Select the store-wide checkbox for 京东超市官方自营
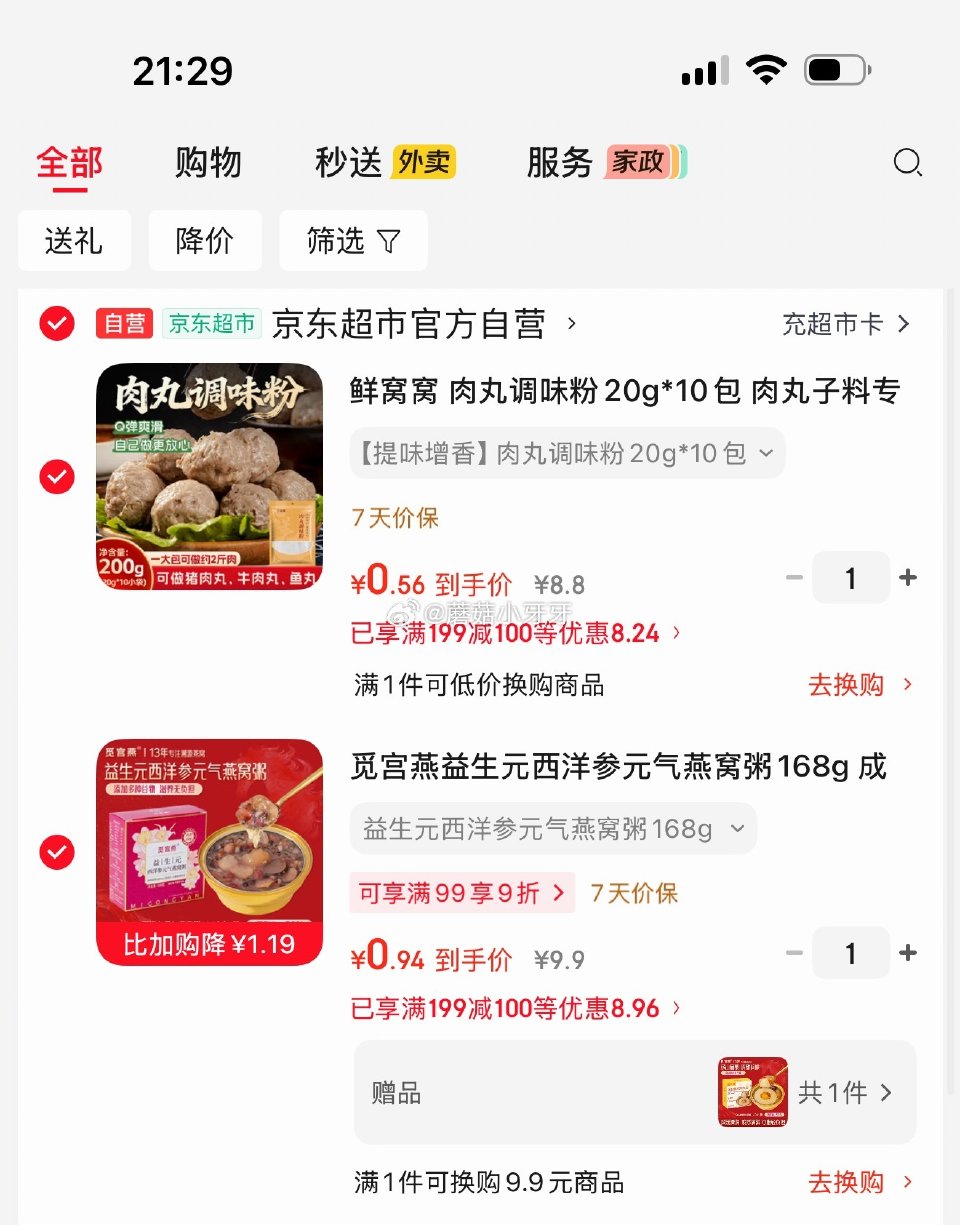 click(56, 324)
